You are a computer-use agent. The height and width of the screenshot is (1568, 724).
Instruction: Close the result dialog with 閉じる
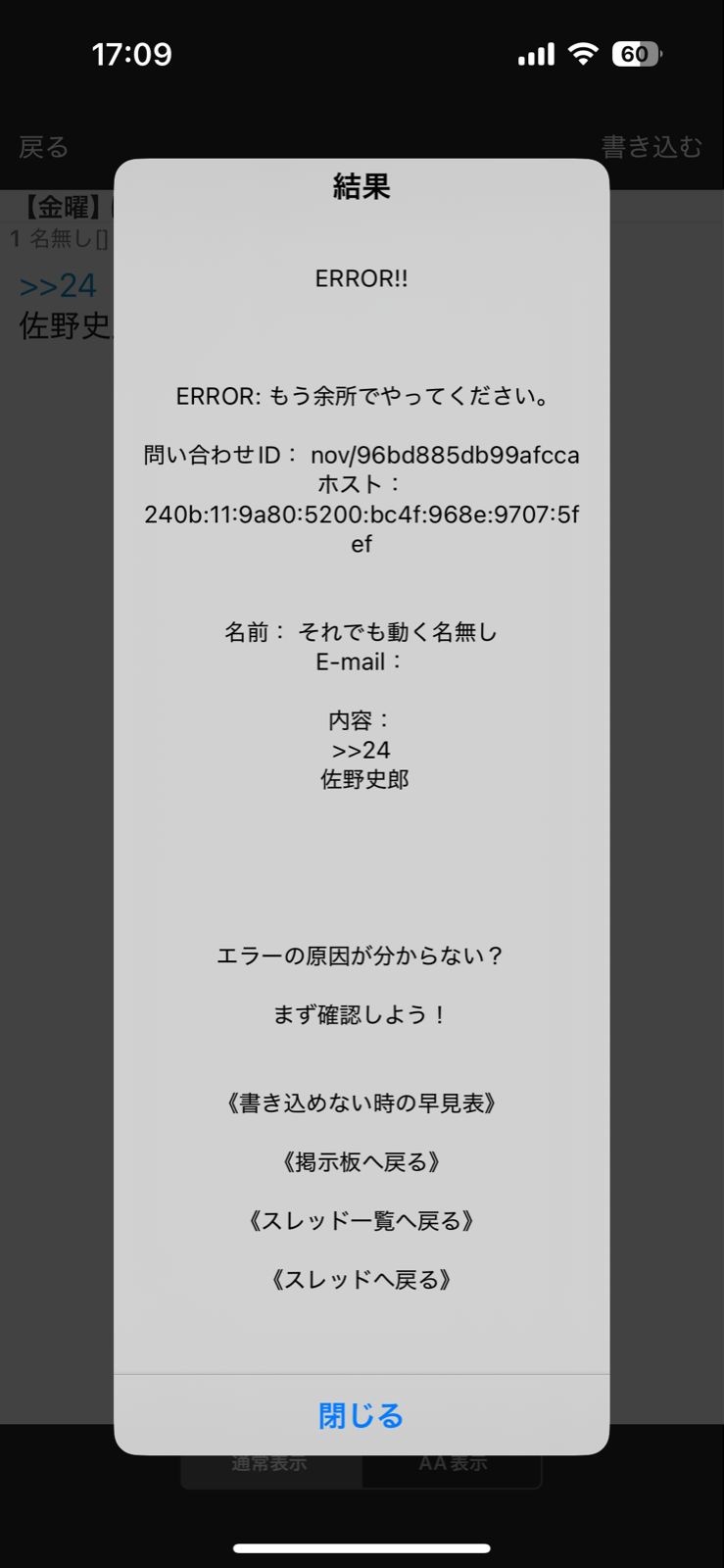pyautogui.click(x=361, y=1415)
